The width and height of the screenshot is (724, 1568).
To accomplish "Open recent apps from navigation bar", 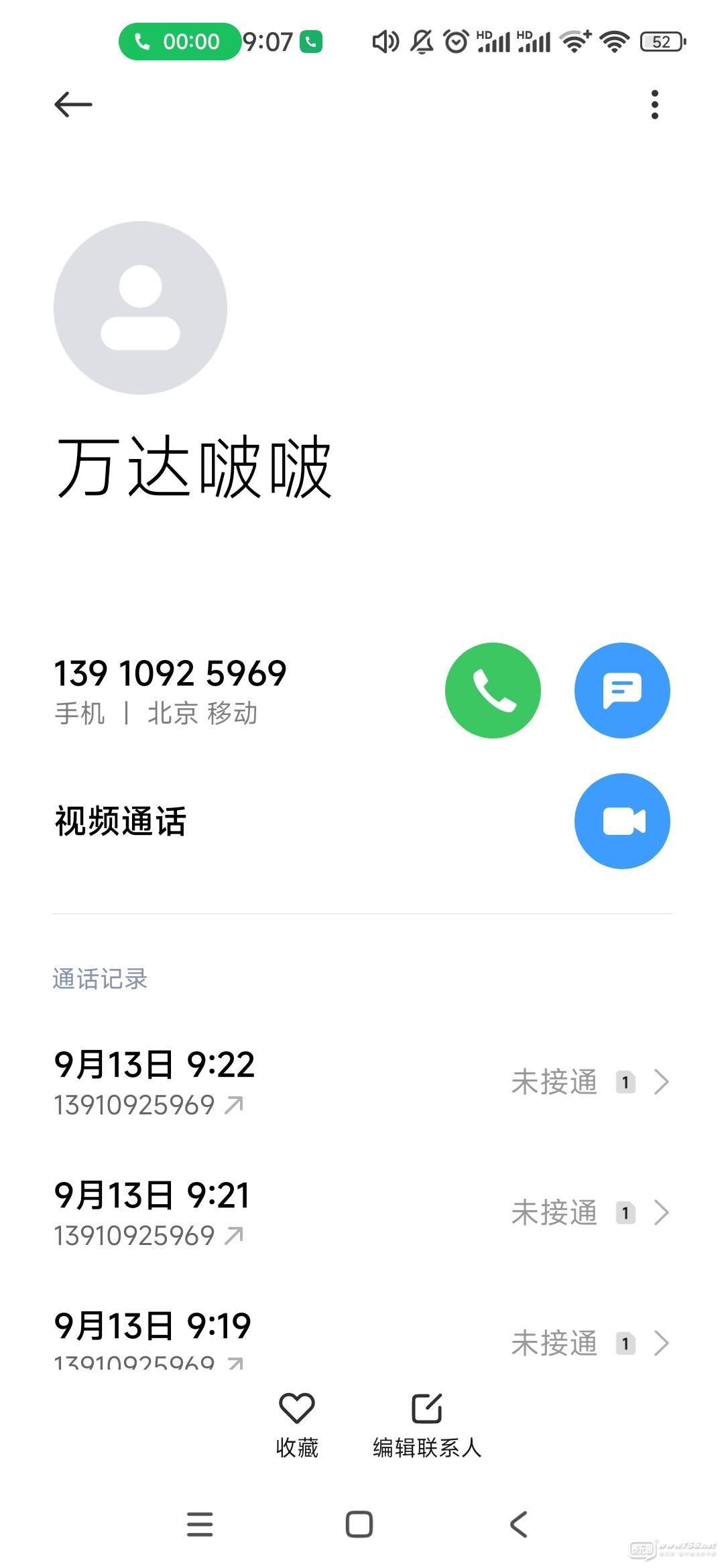I will point(200,1524).
